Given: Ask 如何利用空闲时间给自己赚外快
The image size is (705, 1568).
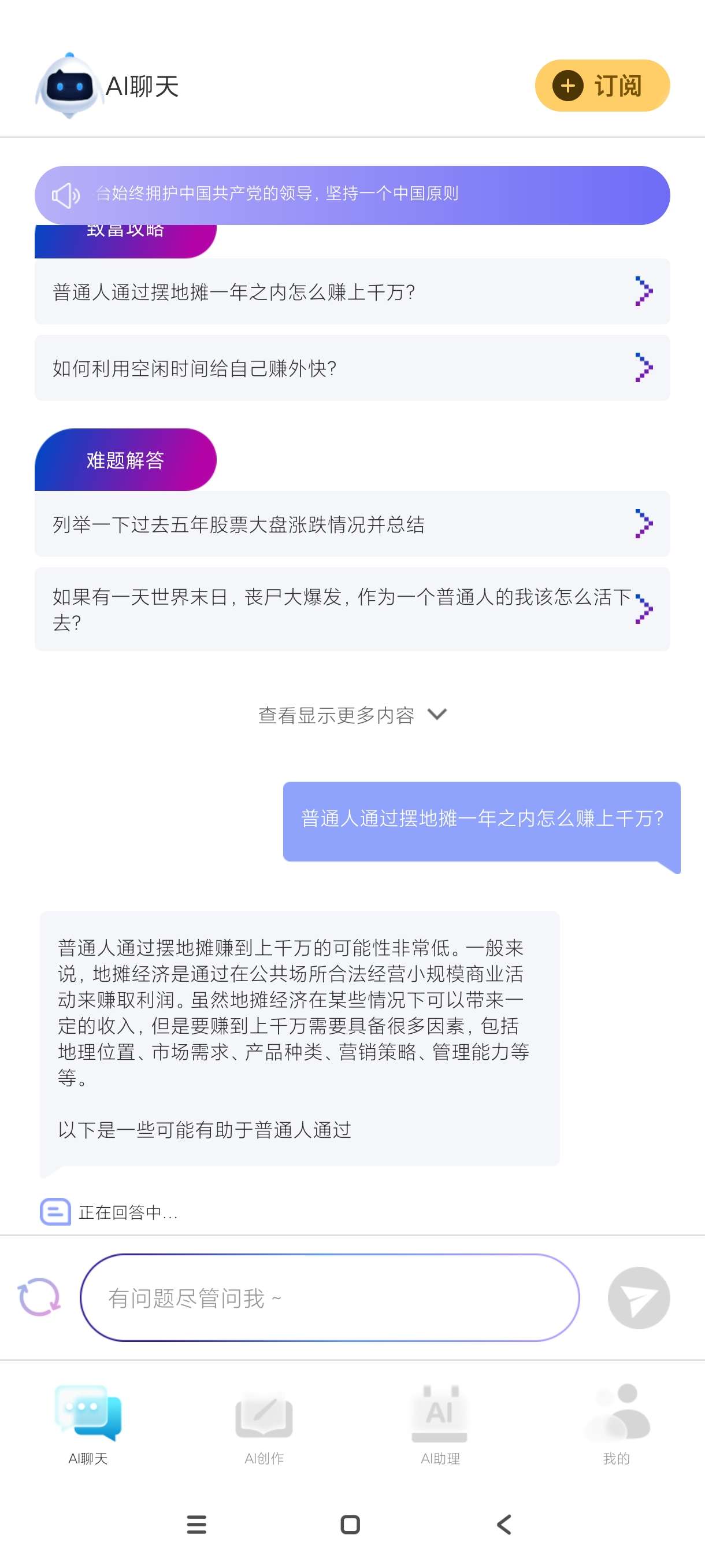Looking at the screenshot, I should click(x=351, y=368).
